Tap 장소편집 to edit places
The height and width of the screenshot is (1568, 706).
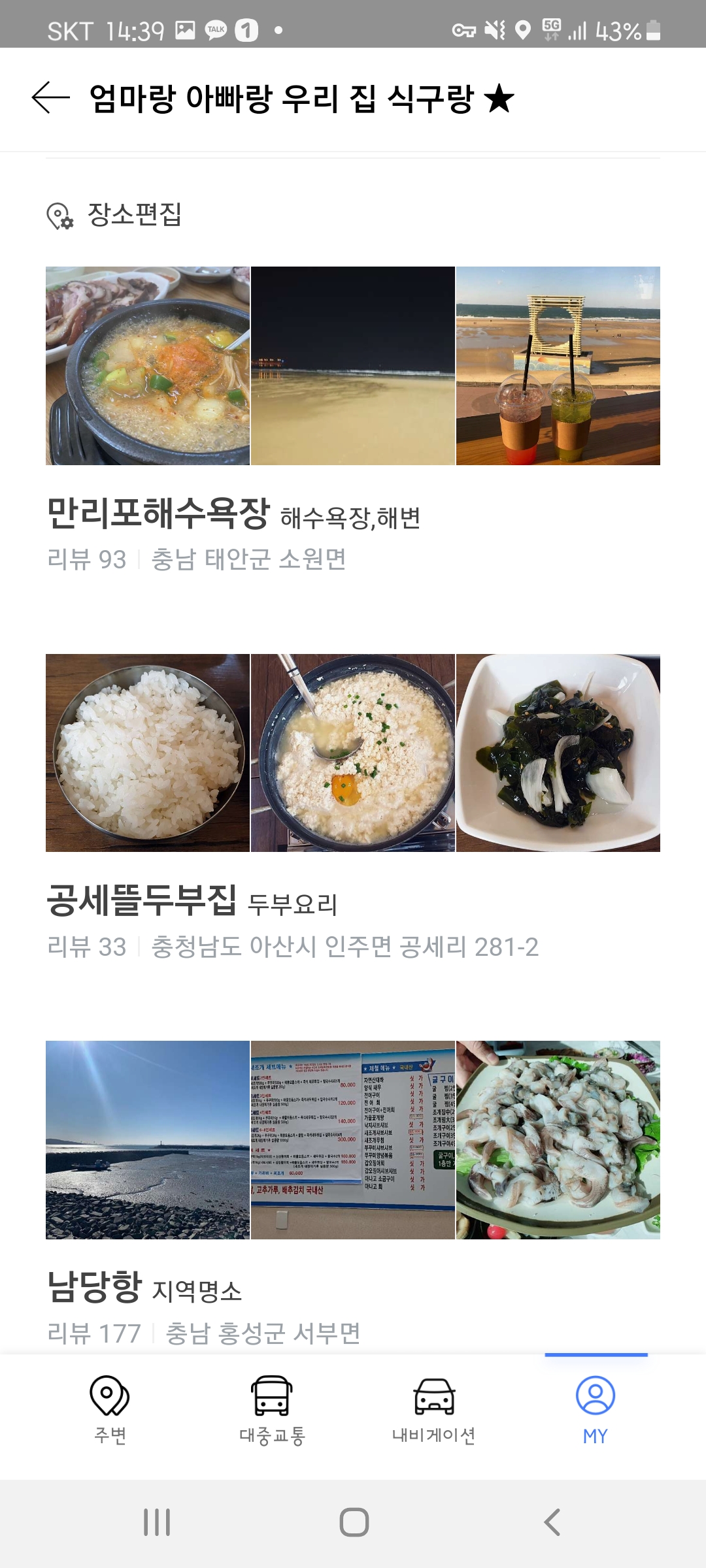coord(115,215)
